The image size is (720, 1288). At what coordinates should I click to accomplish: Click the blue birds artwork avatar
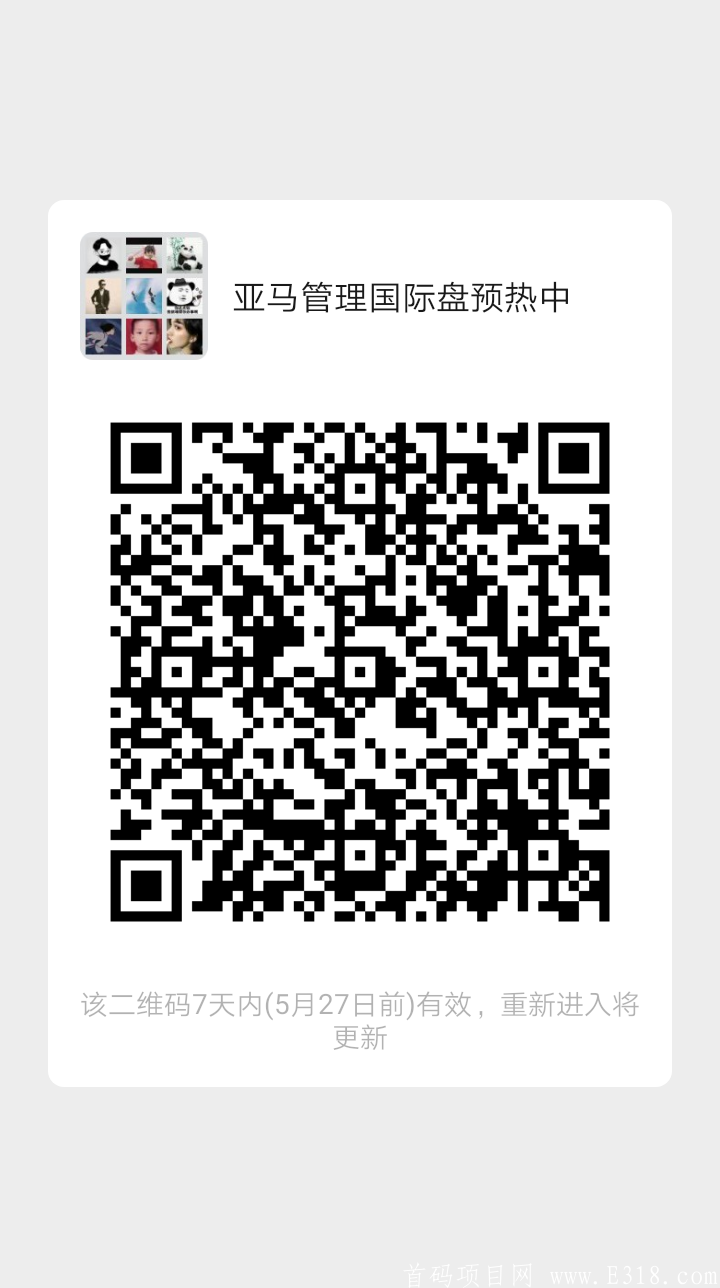(144, 296)
